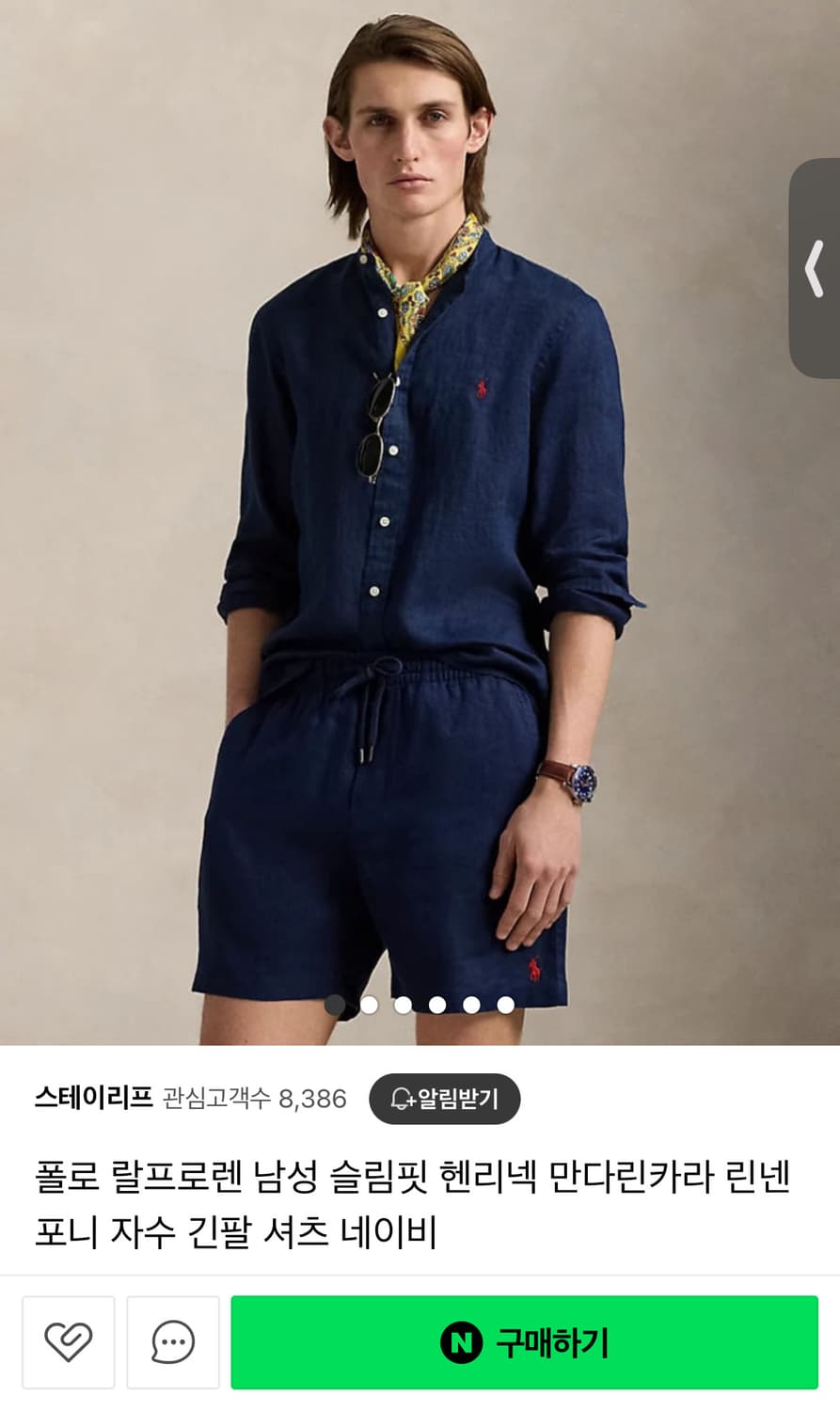Viewport: 840px width, 1411px height.
Task: Open the fourth image indicator dot
Action: tap(436, 1004)
